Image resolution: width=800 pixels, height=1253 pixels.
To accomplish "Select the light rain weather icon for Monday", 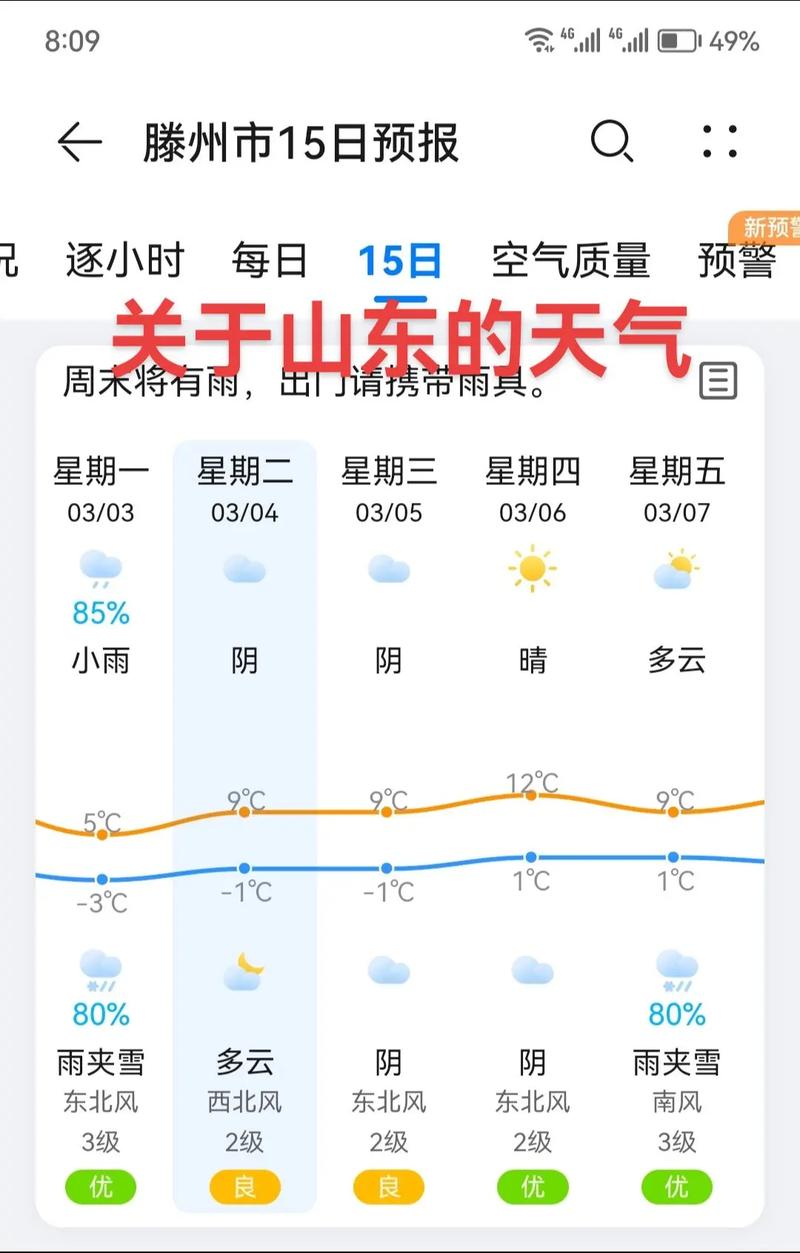I will pyautogui.click(x=100, y=565).
